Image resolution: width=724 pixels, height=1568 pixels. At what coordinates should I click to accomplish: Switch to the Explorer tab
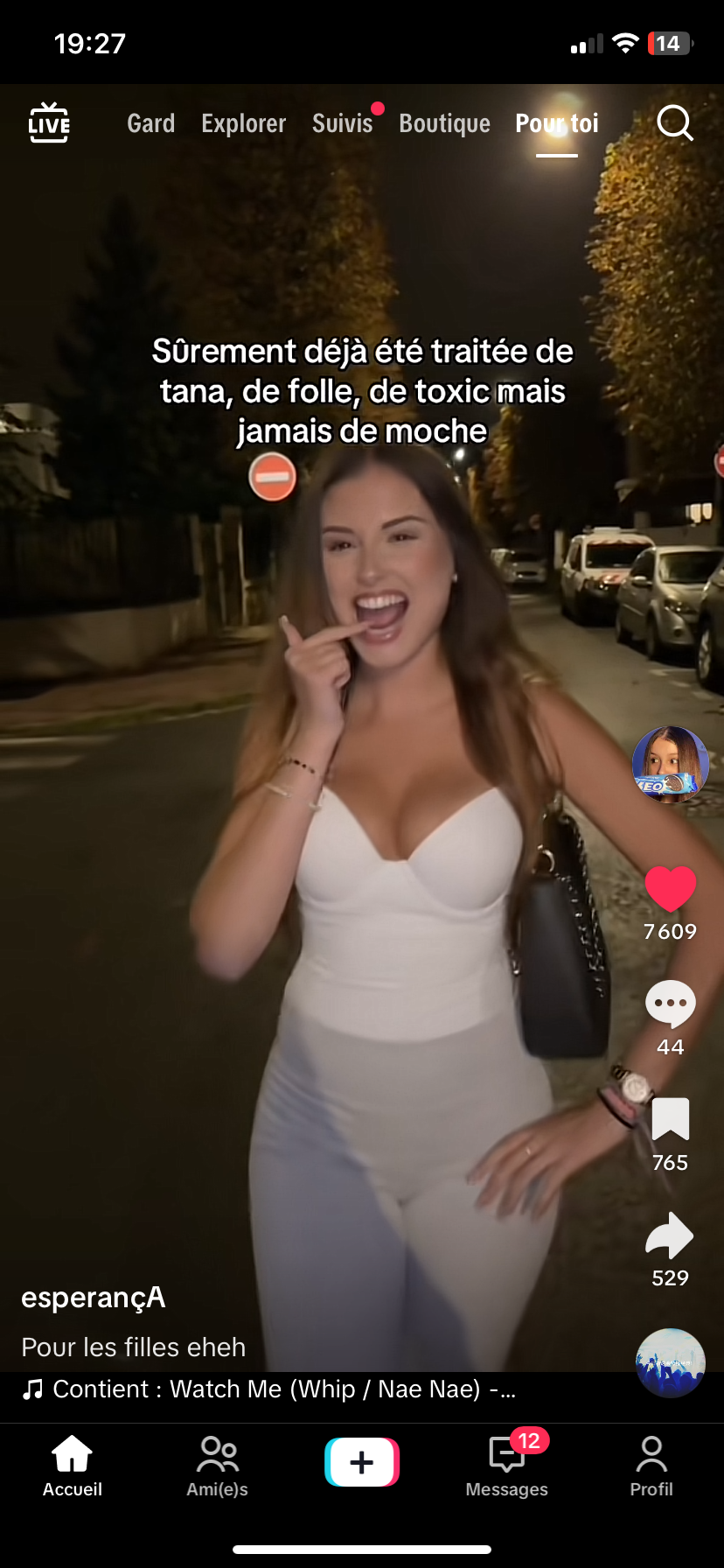[x=243, y=123]
